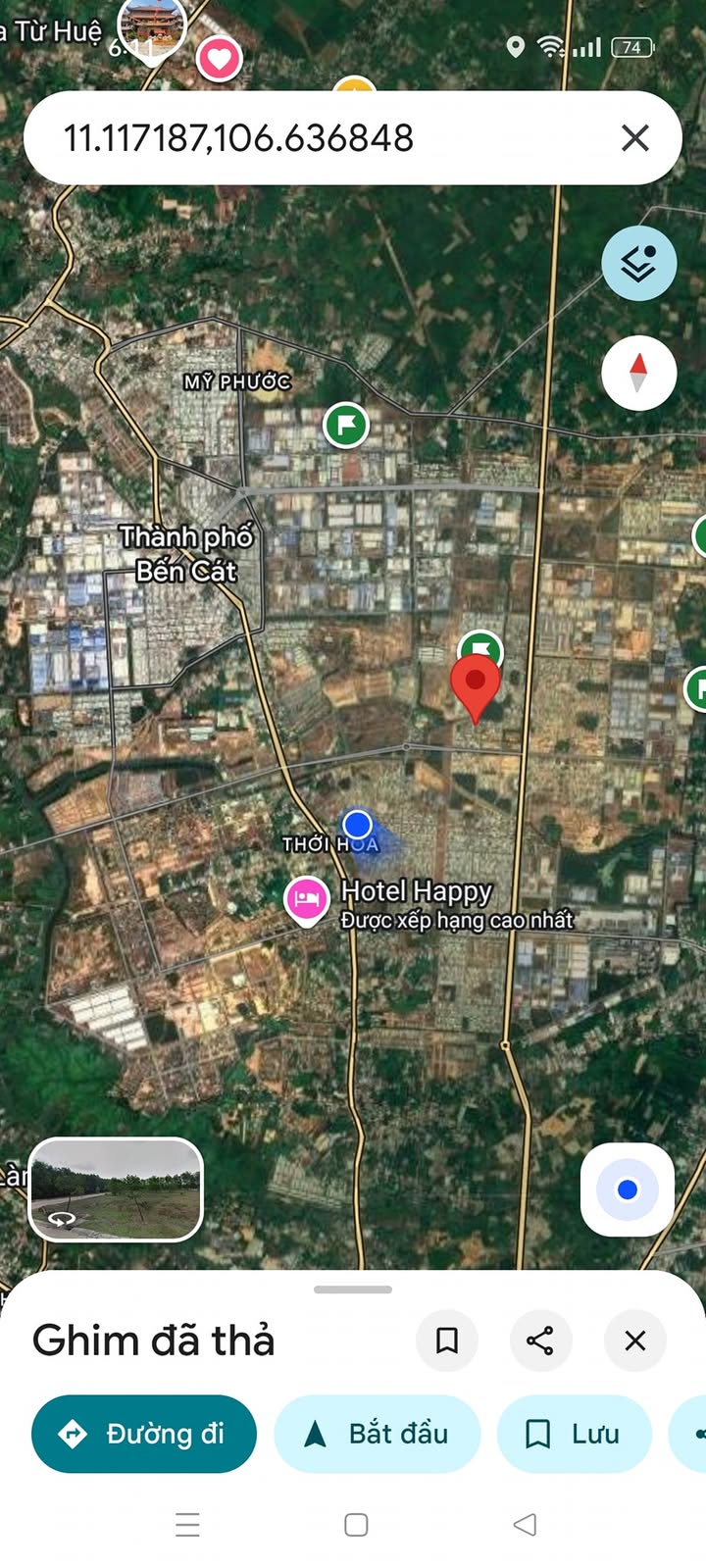
Task: Open the map layers selector
Action: click(x=638, y=263)
